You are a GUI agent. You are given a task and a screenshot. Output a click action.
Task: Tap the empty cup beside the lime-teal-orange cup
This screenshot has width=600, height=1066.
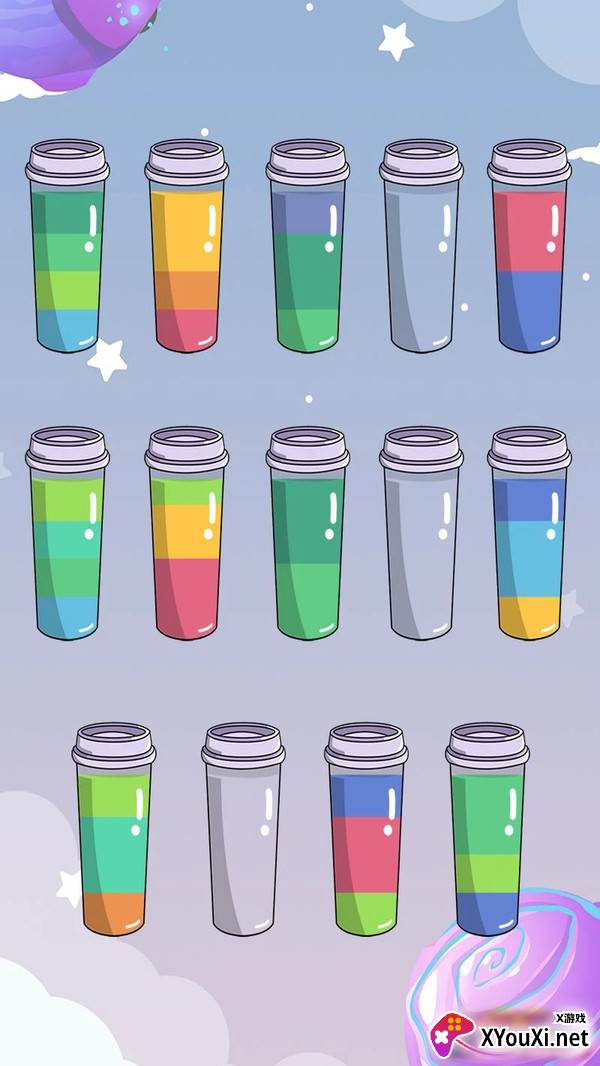pyautogui.click(x=243, y=829)
